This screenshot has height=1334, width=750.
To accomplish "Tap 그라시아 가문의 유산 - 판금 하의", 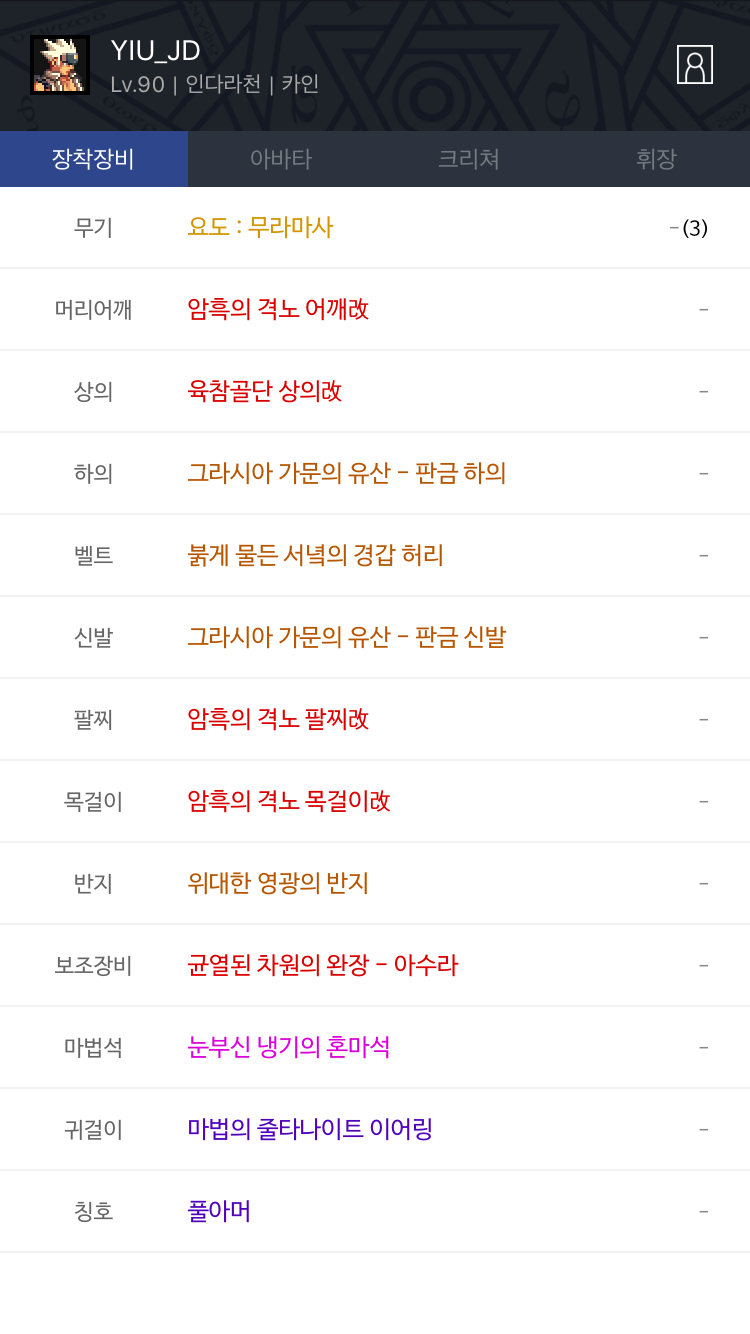I will (x=346, y=474).
